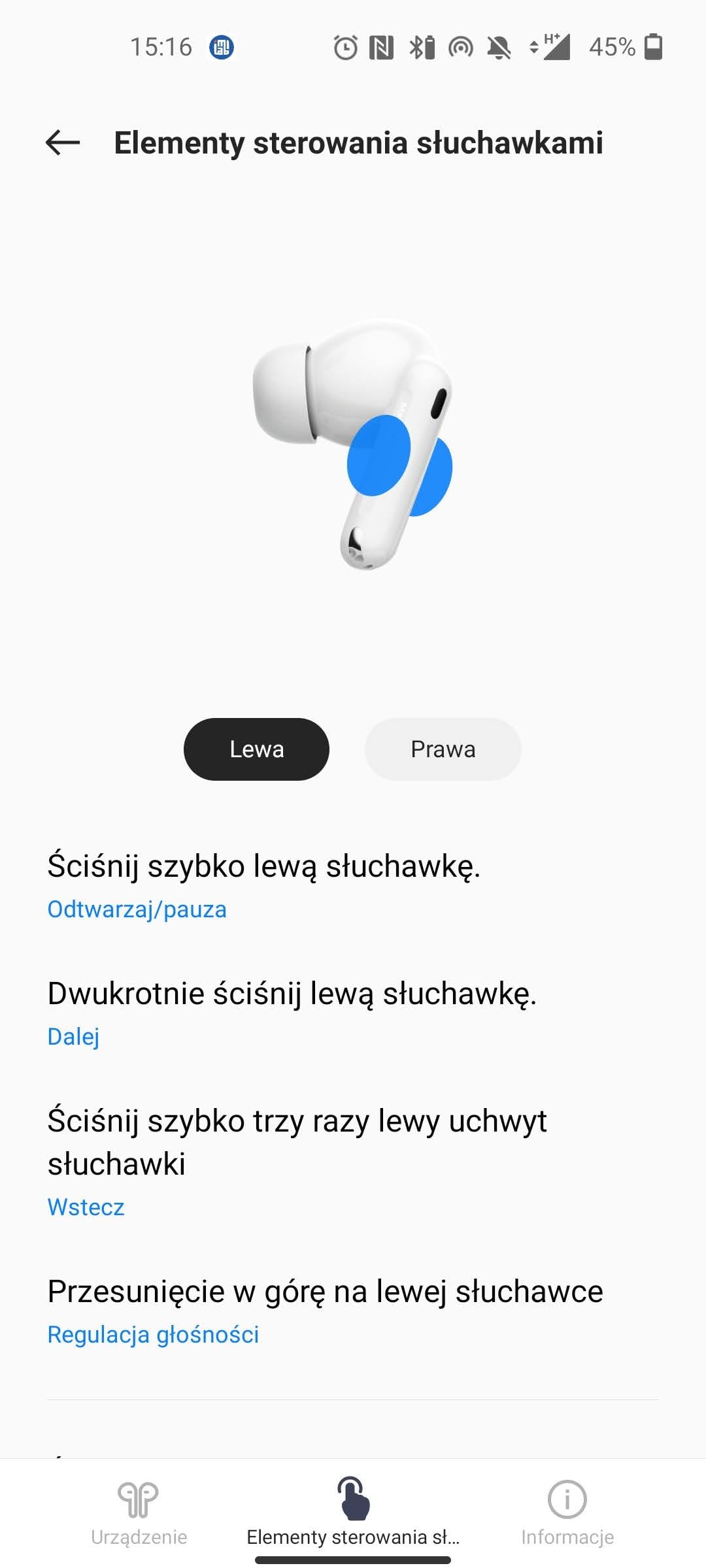Select the Lewa earbud segment

point(256,749)
